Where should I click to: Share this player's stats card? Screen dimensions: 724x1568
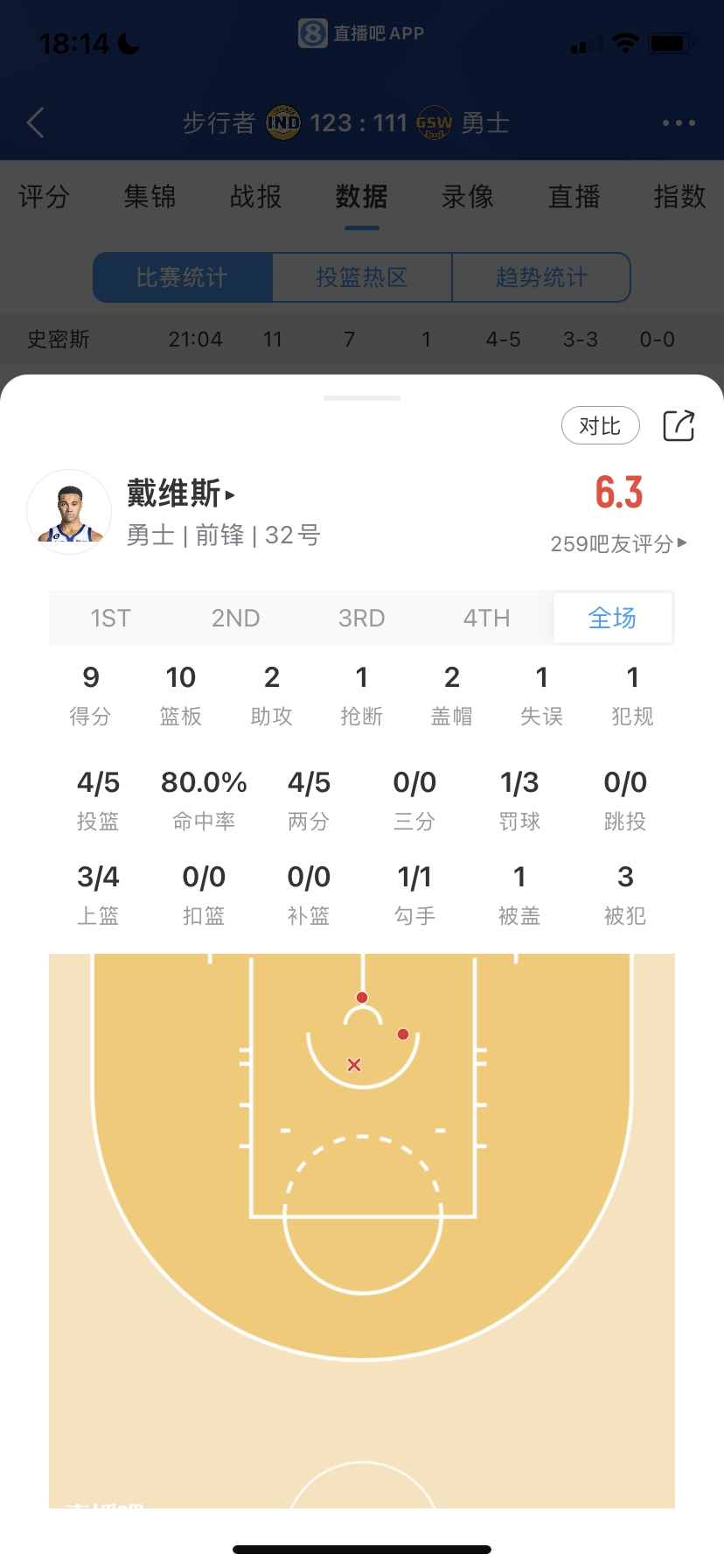point(679,426)
